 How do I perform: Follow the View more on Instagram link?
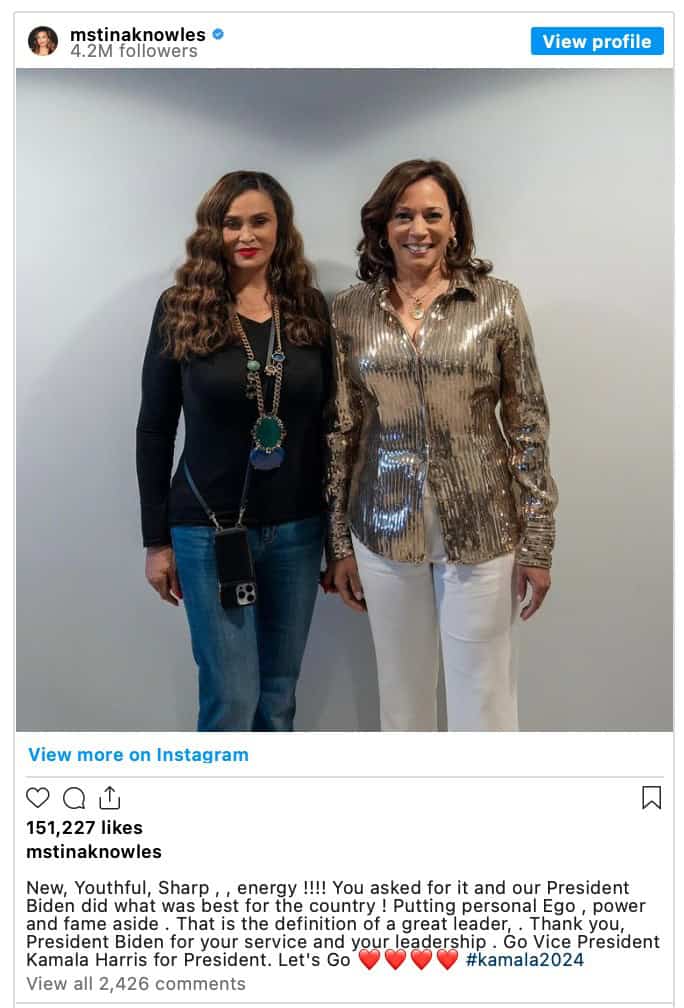click(138, 755)
